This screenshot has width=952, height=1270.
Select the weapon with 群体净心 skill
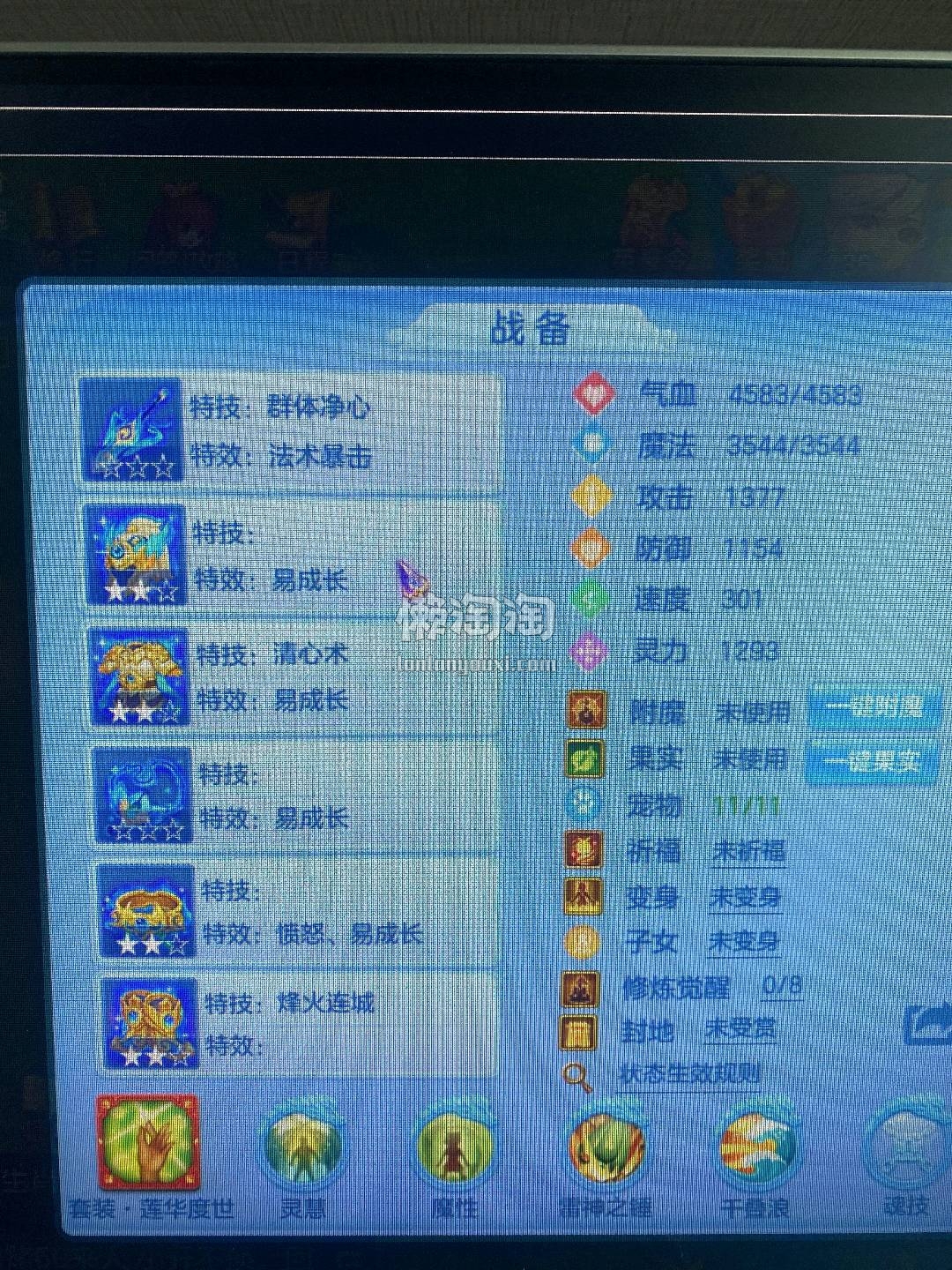coord(130,430)
